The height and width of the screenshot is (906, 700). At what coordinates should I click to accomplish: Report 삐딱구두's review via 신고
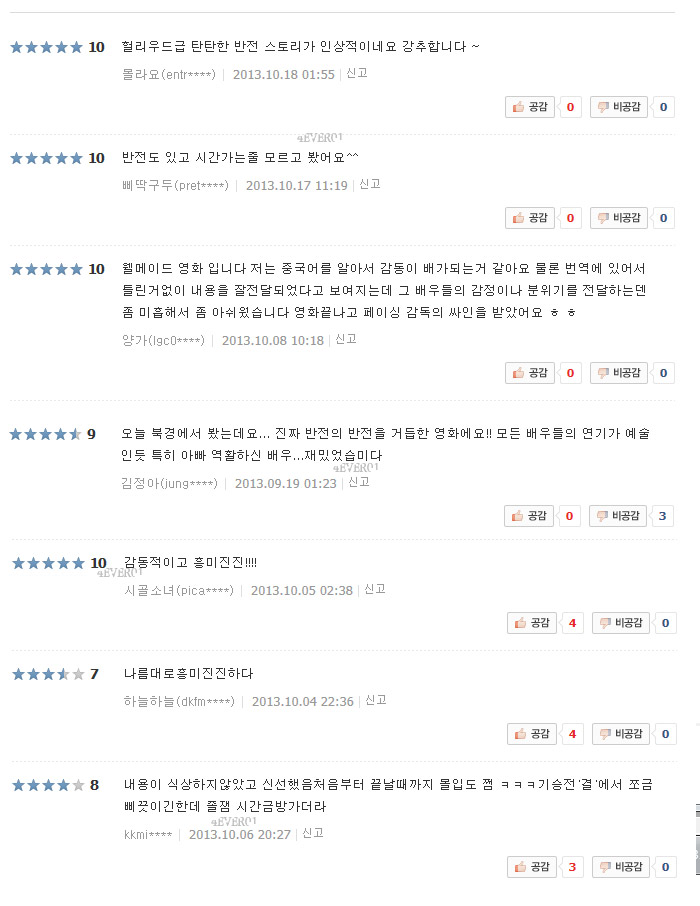pyautogui.click(x=370, y=184)
